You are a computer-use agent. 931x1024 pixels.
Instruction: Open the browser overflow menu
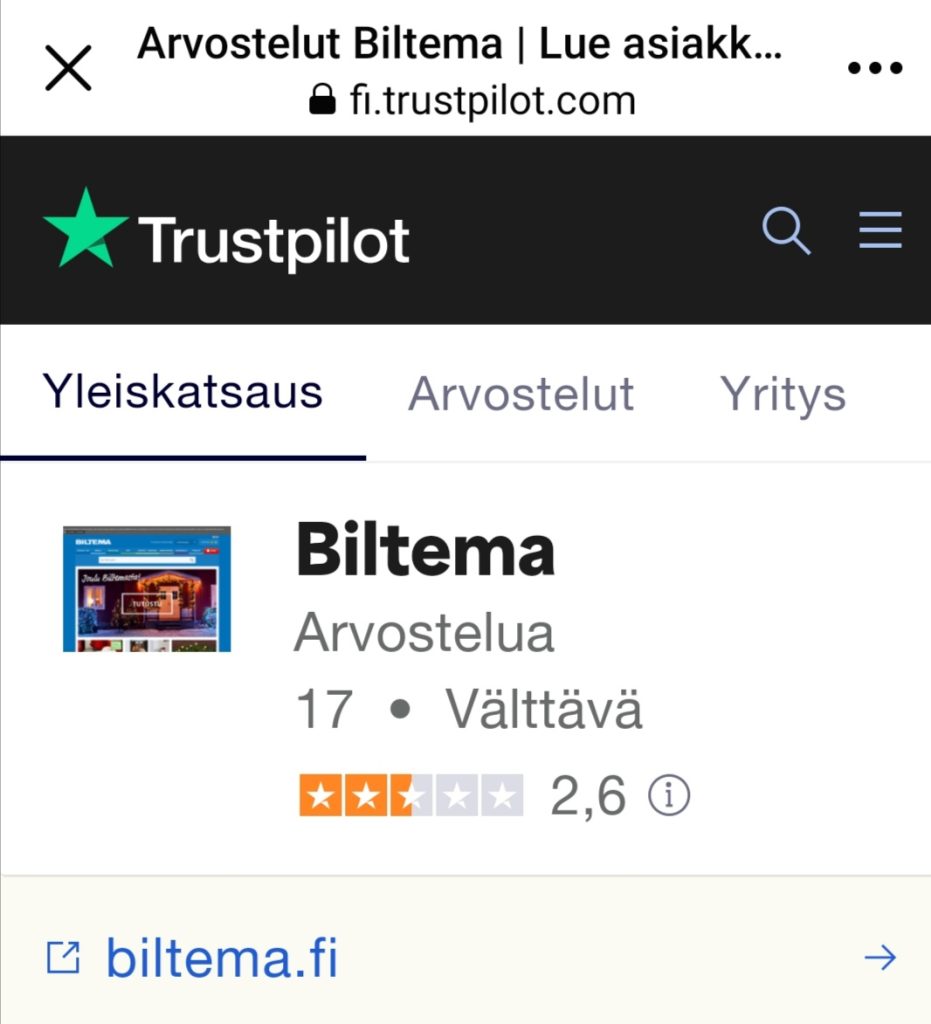[x=874, y=68]
